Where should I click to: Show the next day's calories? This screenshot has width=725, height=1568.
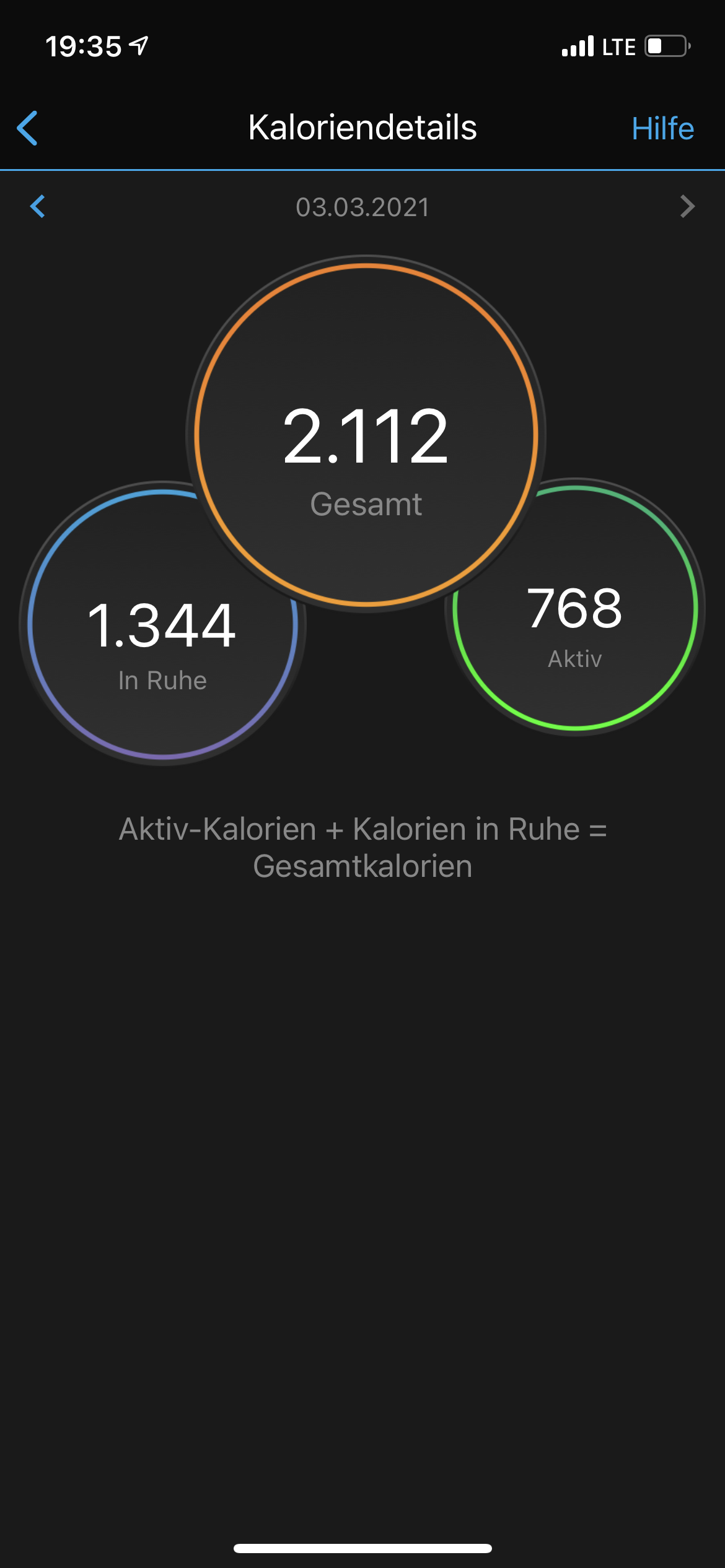tap(687, 207)
